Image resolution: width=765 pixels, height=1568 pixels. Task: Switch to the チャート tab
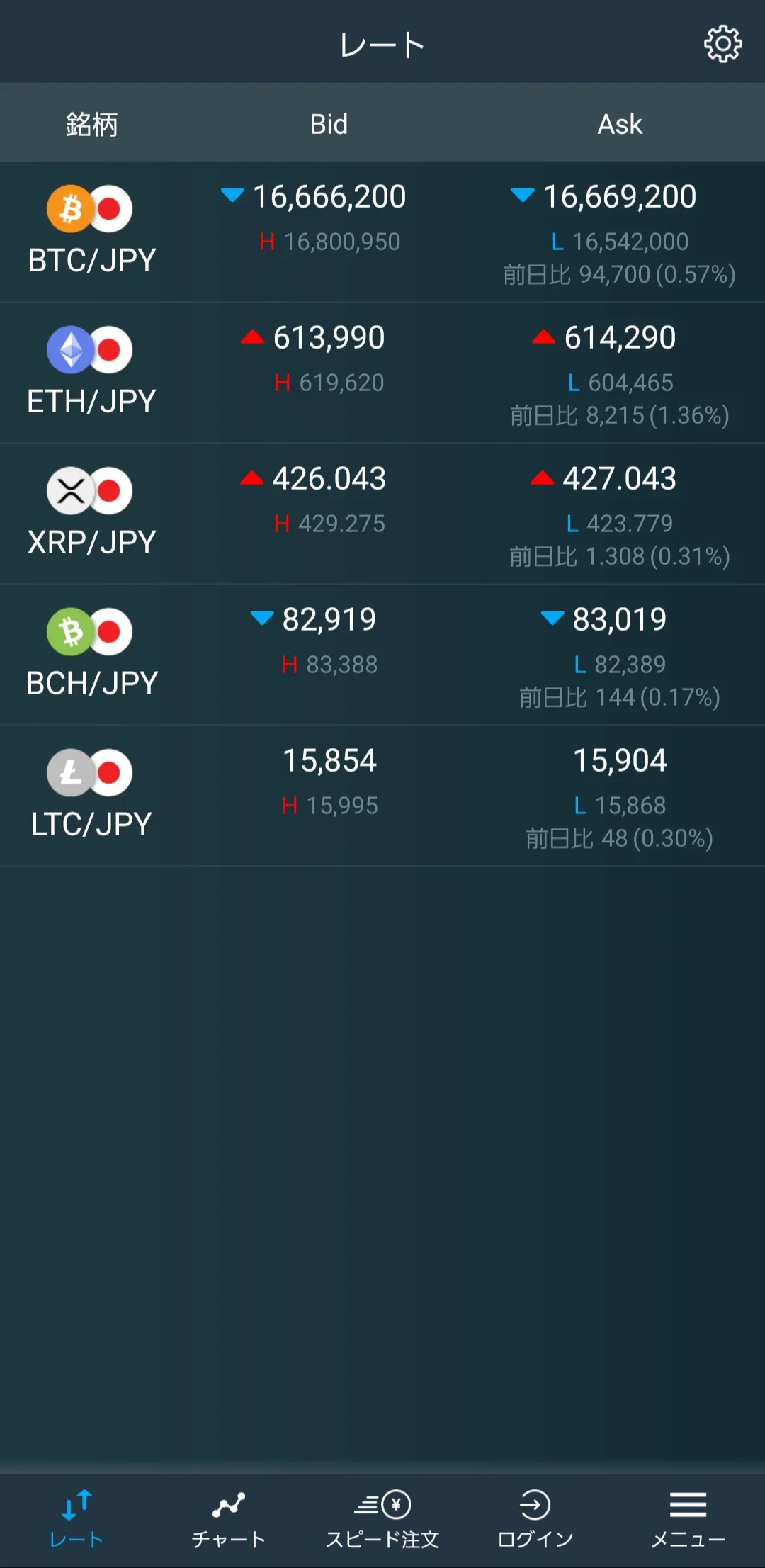tap(229, 1519)
